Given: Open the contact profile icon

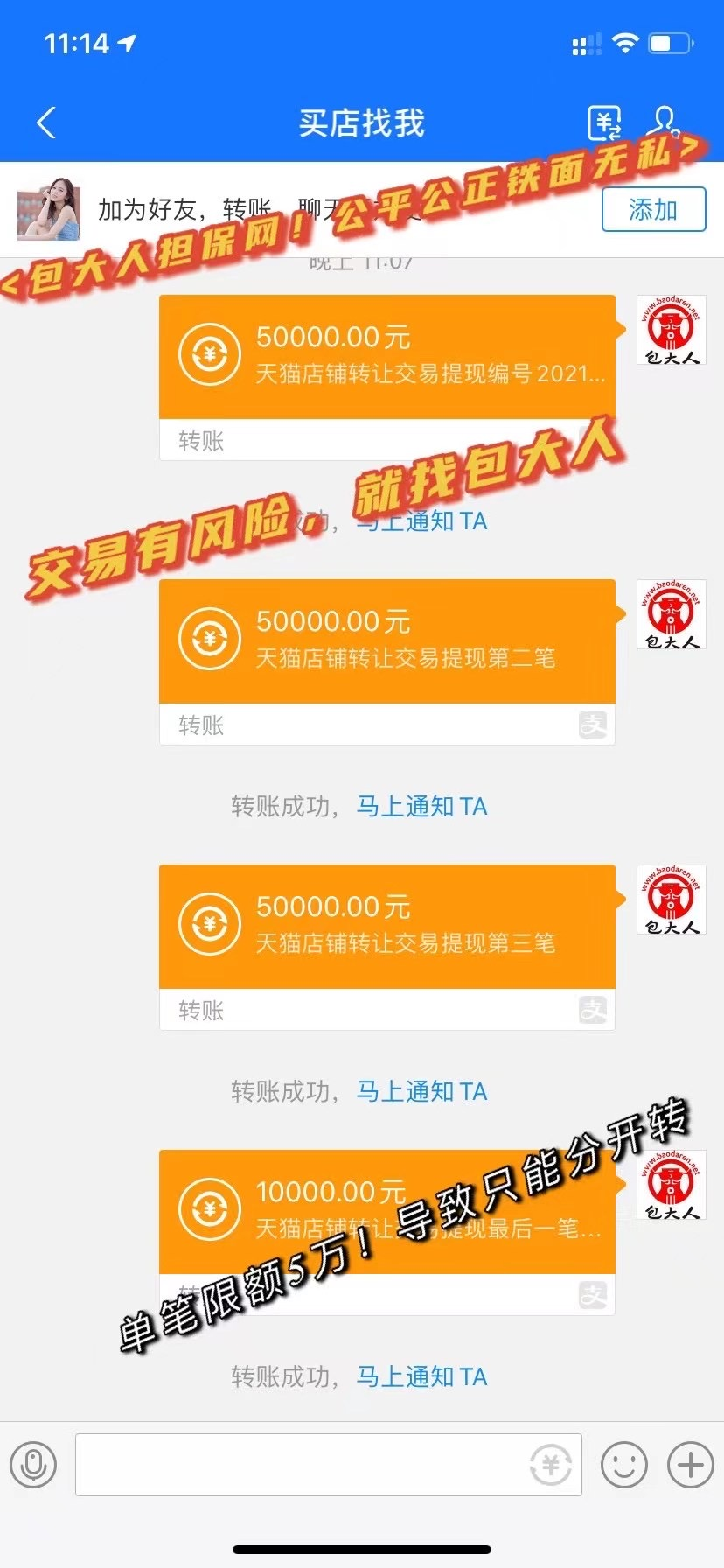Looking at the screenshot, I should pos(665,122).
